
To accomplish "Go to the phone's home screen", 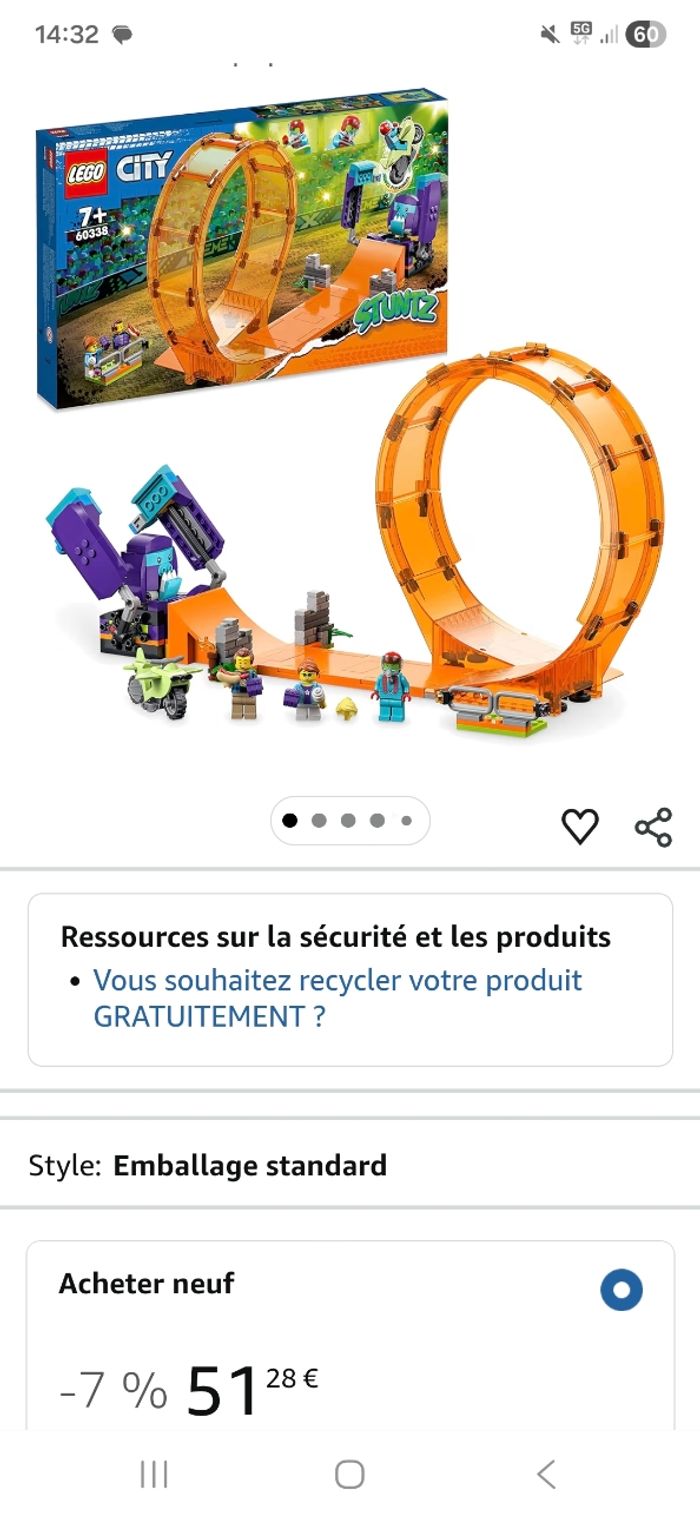I will coord(349,1474).
